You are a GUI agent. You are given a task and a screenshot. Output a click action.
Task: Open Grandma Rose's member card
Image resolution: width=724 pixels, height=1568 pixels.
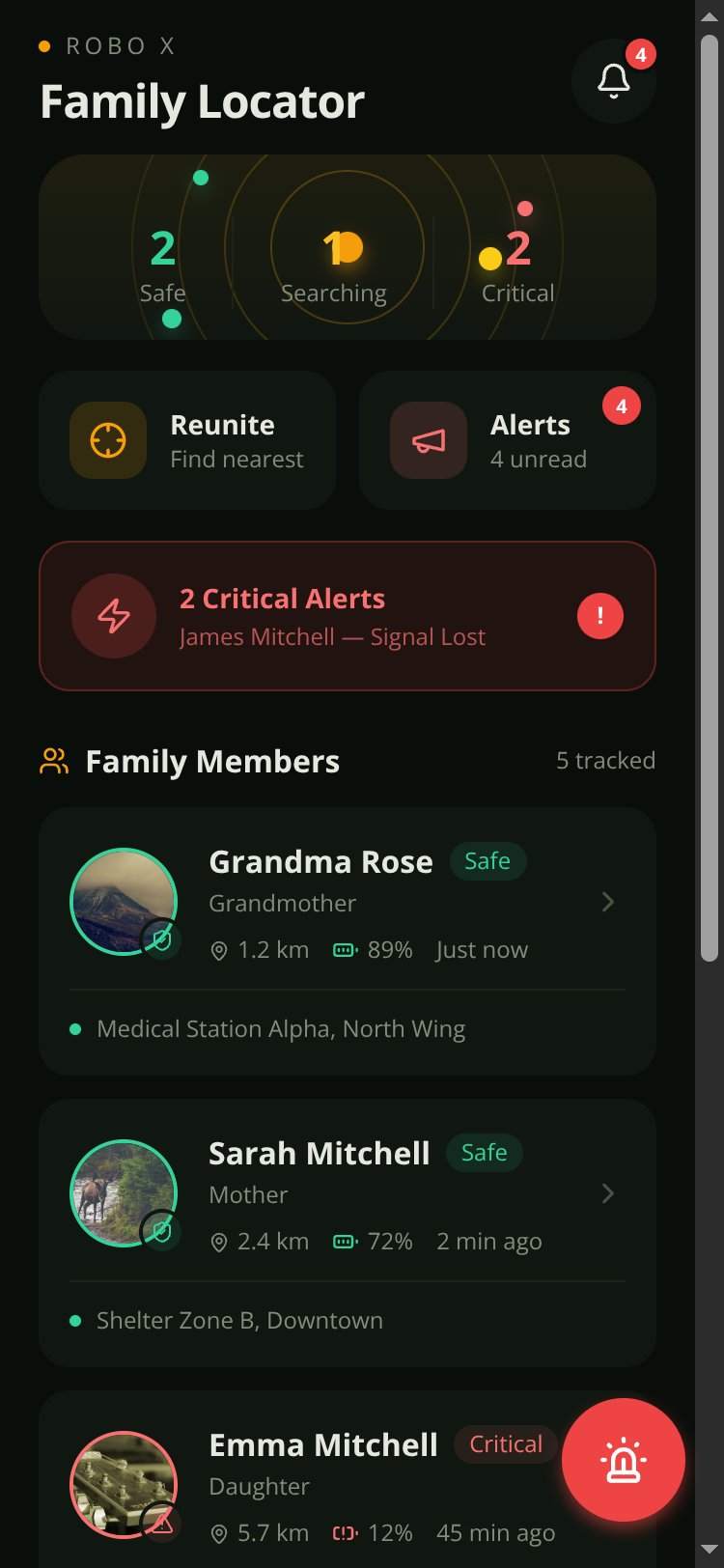click(x=348, y=941)
